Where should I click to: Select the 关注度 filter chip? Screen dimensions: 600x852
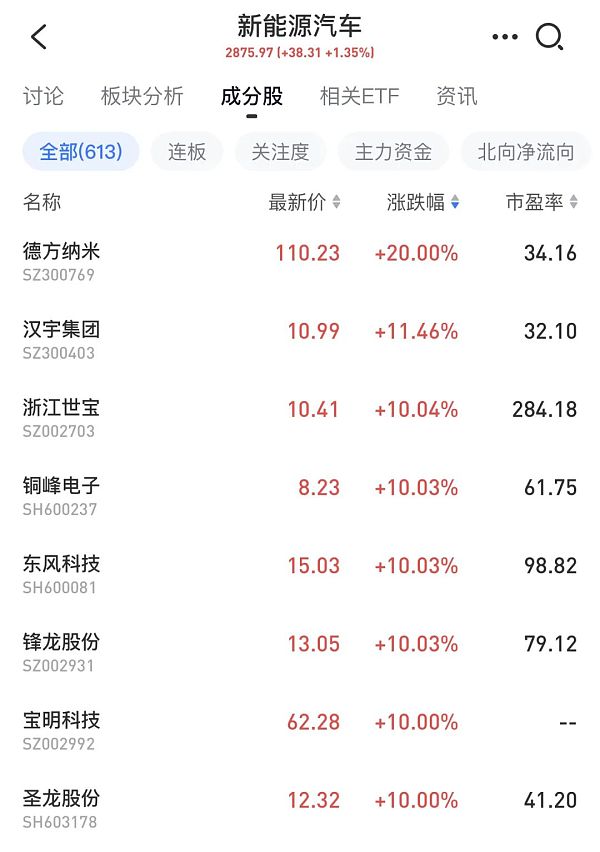point(280,152)
